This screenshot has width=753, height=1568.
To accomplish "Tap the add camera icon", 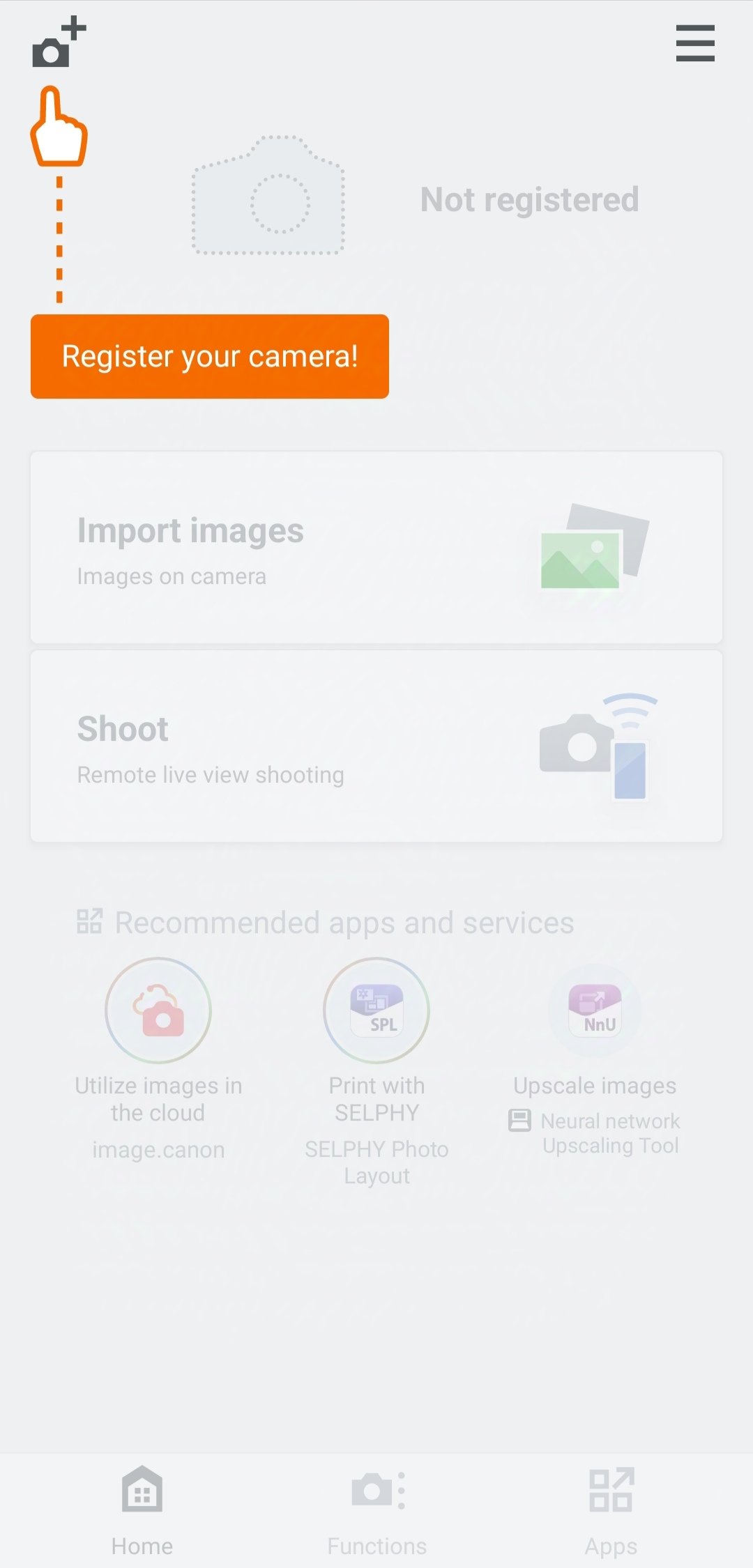I will (59, 43).
